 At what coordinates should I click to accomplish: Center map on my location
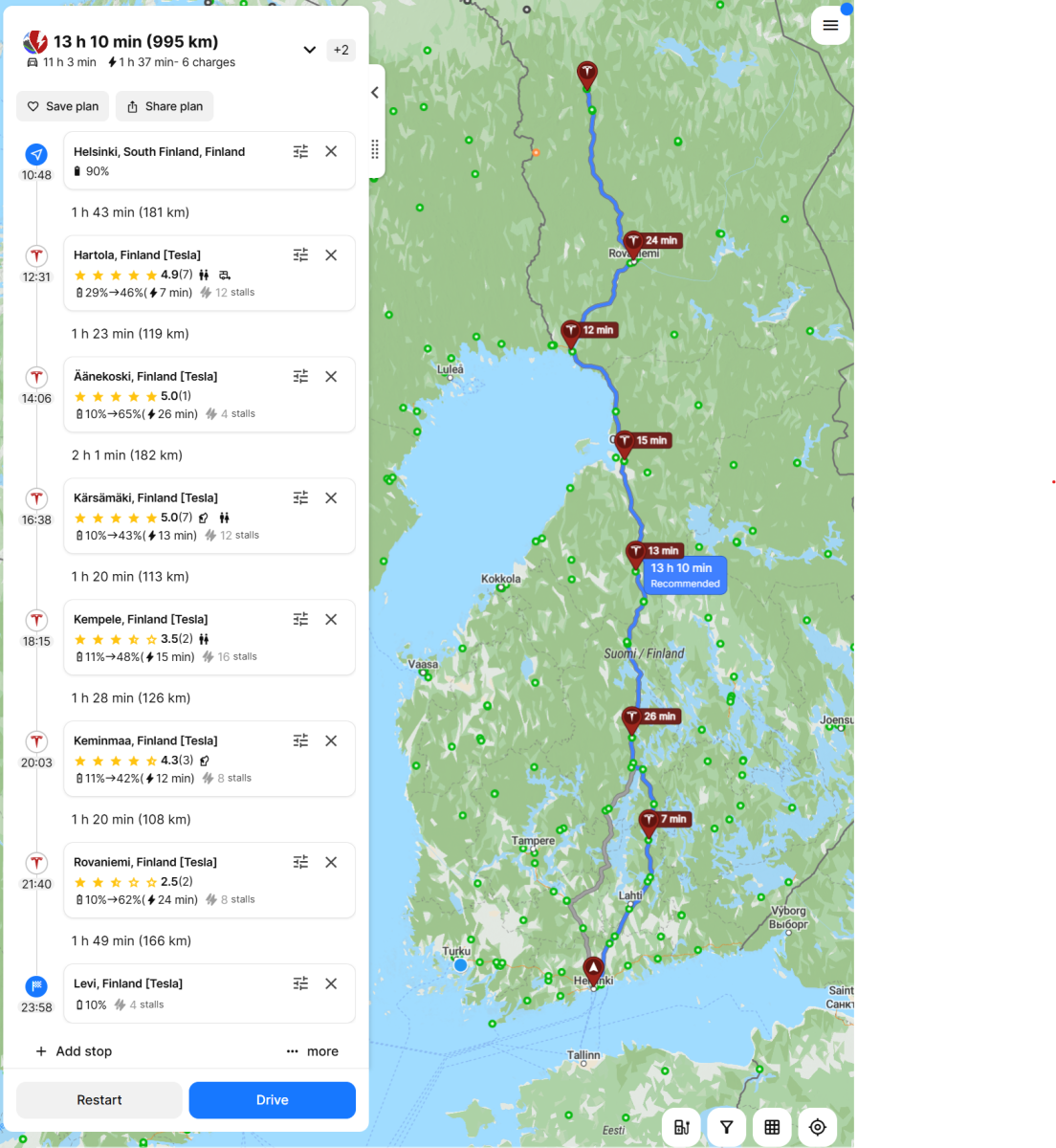click(x=818, y=1127)
